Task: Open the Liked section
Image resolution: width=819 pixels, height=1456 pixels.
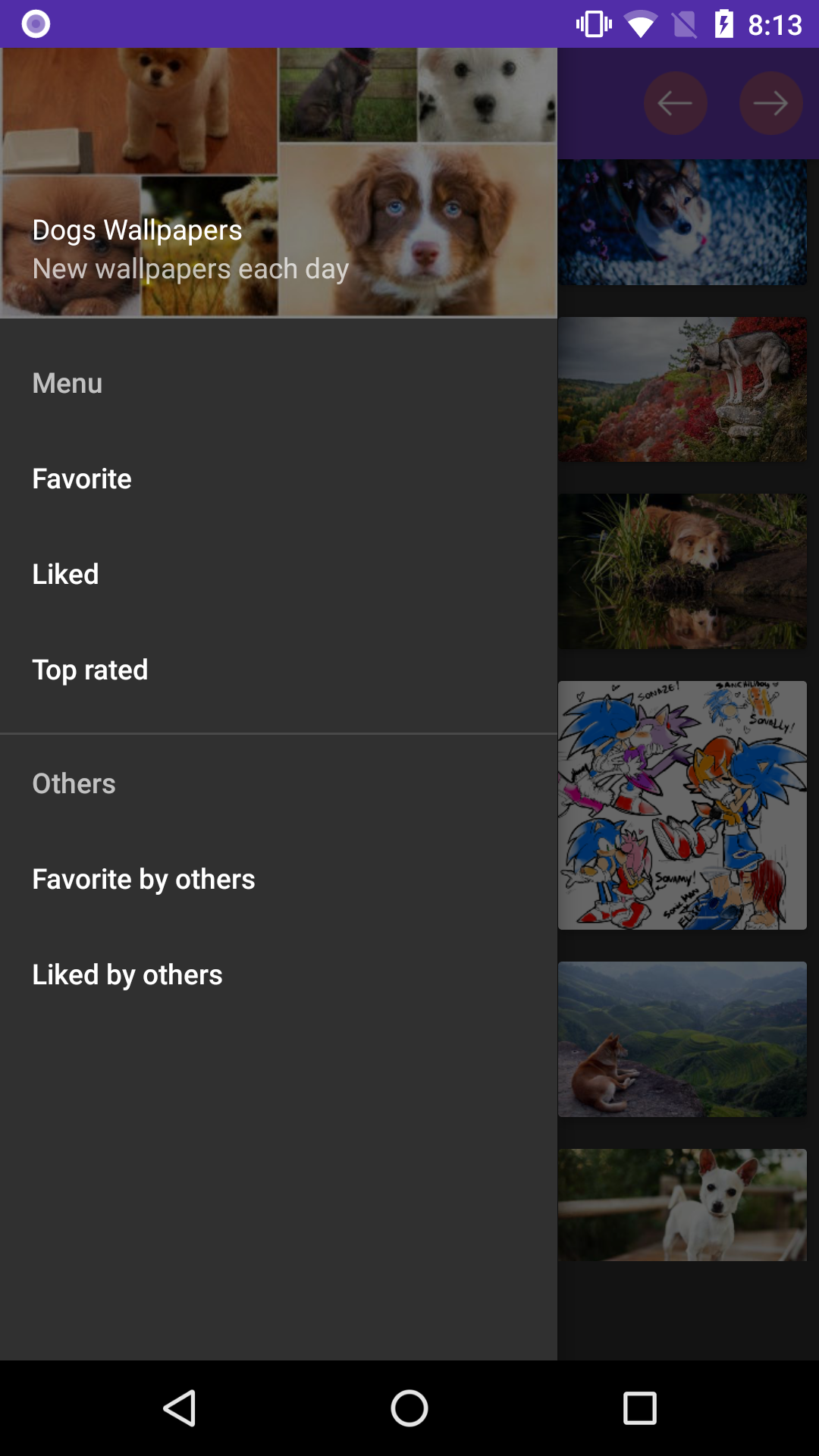Action: tap(65, 574)
